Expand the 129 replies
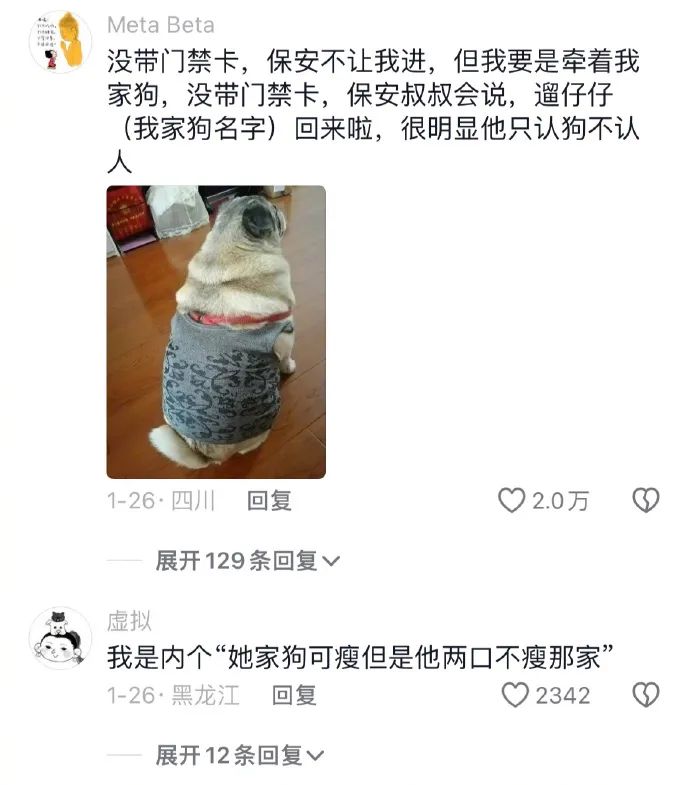Viewport: 690px width, 785px height. click(x=247, y=561)
